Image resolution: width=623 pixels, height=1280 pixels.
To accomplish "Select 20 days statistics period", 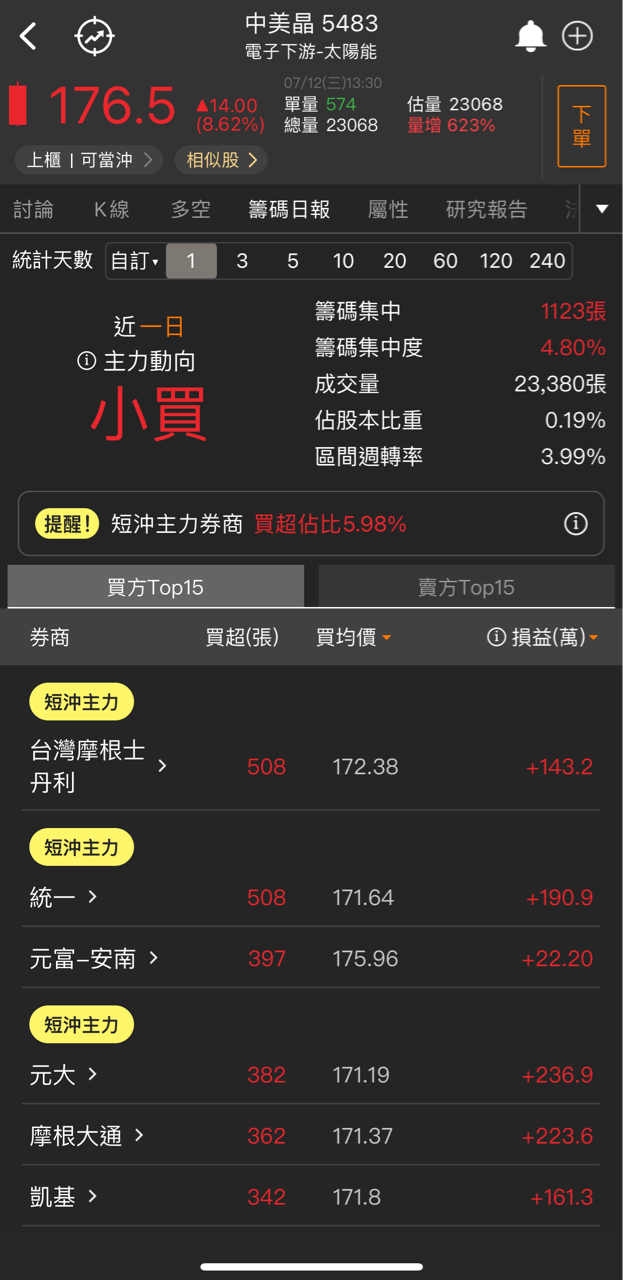I will [x=395, y=261].
